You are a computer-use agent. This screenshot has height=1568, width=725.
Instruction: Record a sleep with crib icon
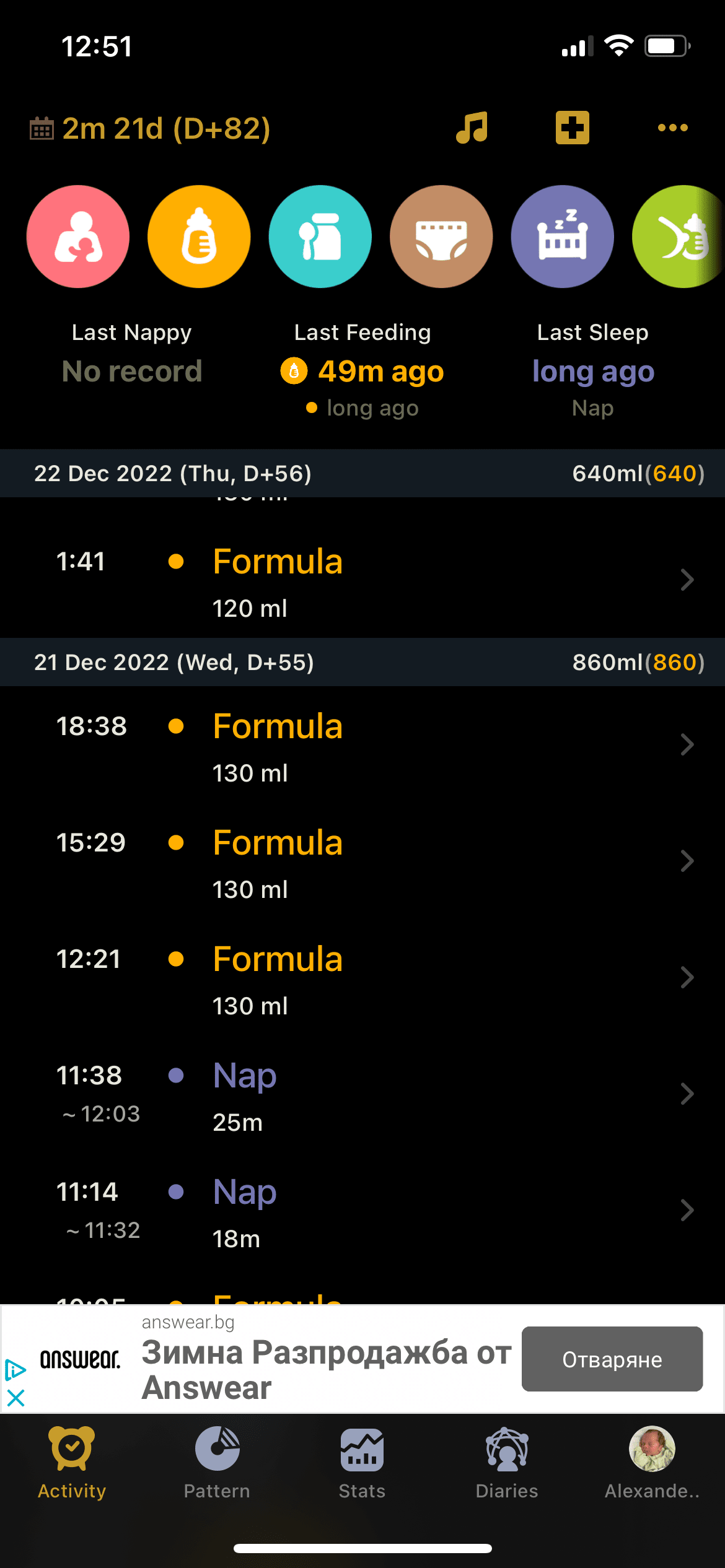click(x=563, y=237)
